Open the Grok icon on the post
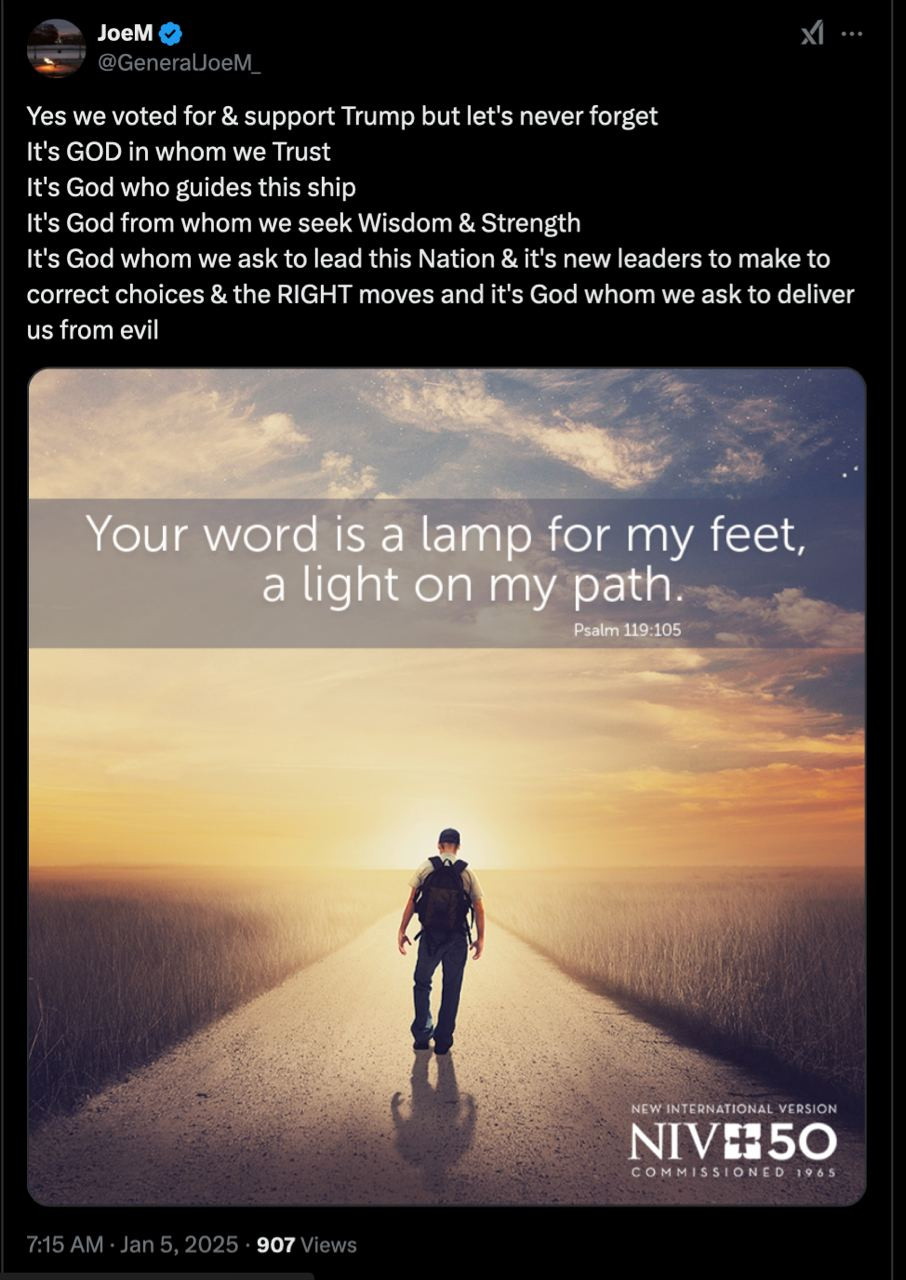Image resolution: width=906 pixels, height=1280 pixels. pyautogui.click(x=812, y=34)
